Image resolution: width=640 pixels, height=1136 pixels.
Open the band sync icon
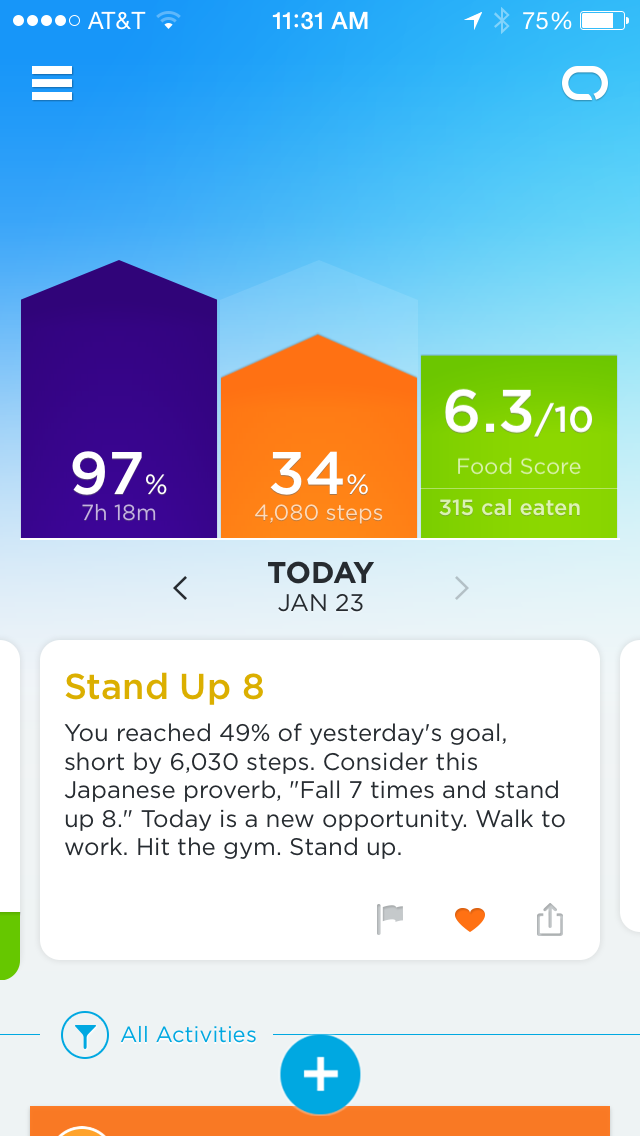[x=585, y=84]
